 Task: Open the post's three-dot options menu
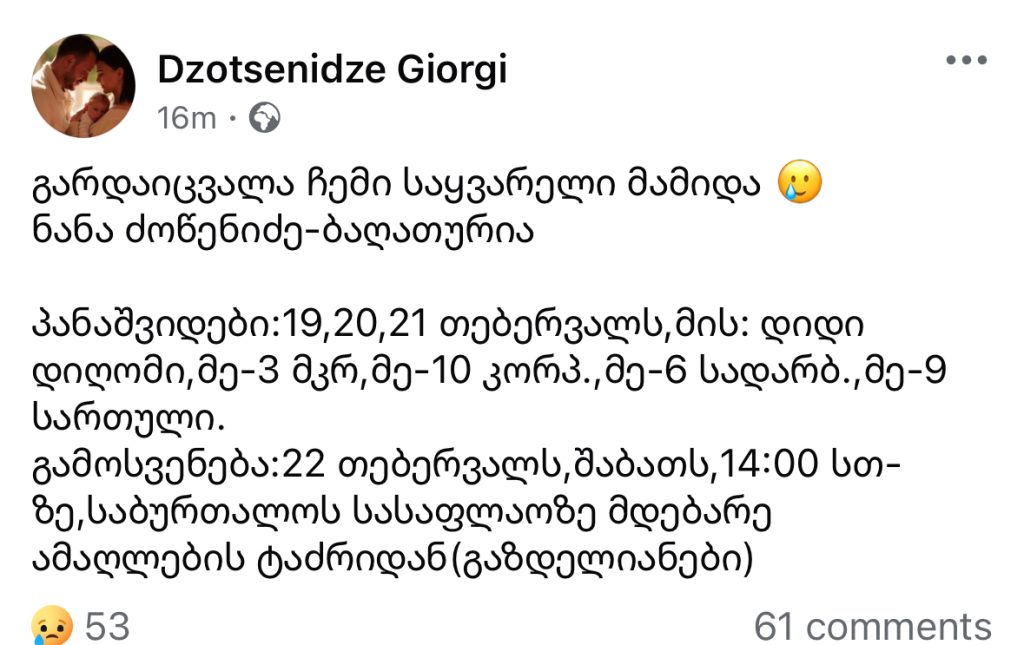pos(966,61)
